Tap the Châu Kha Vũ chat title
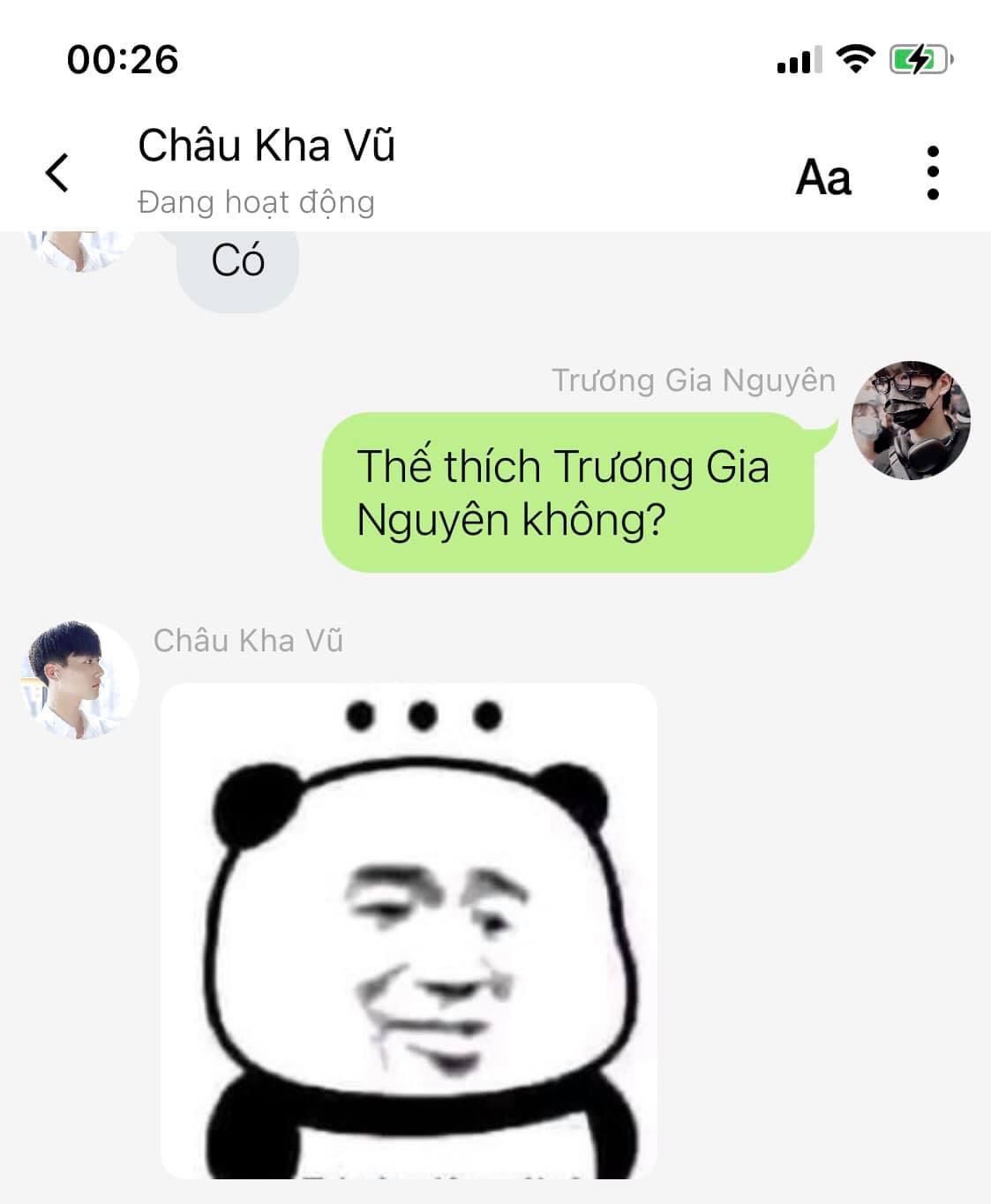 tap(266, 146)
